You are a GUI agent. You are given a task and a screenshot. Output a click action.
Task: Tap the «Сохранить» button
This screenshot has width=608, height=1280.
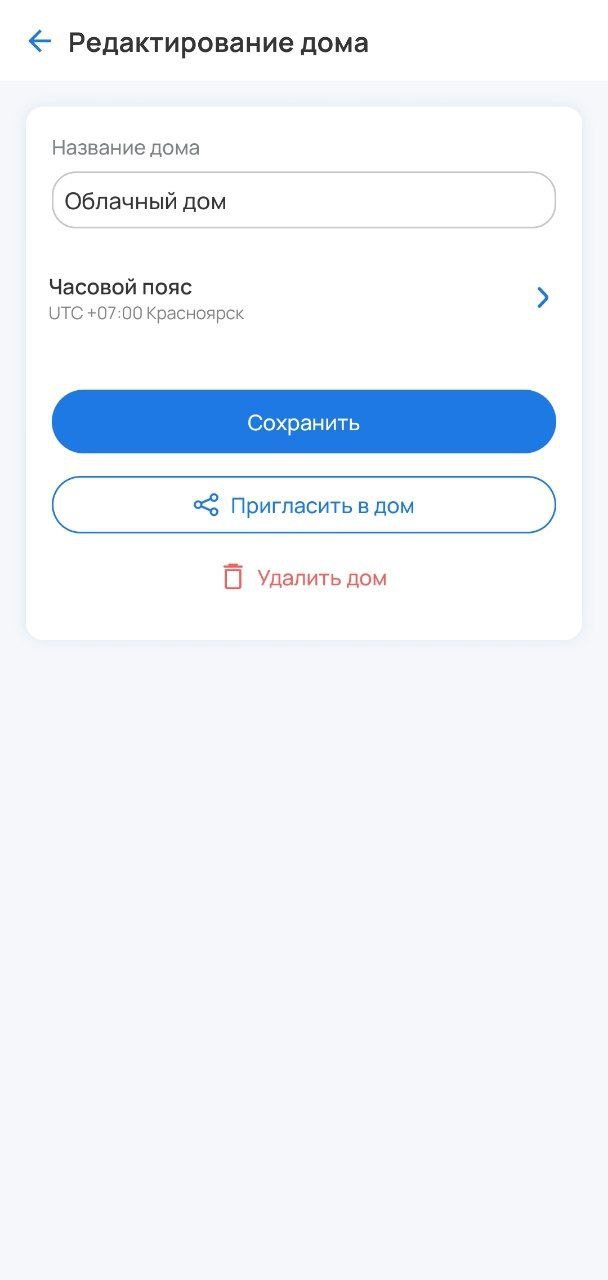tap(303, 422)
